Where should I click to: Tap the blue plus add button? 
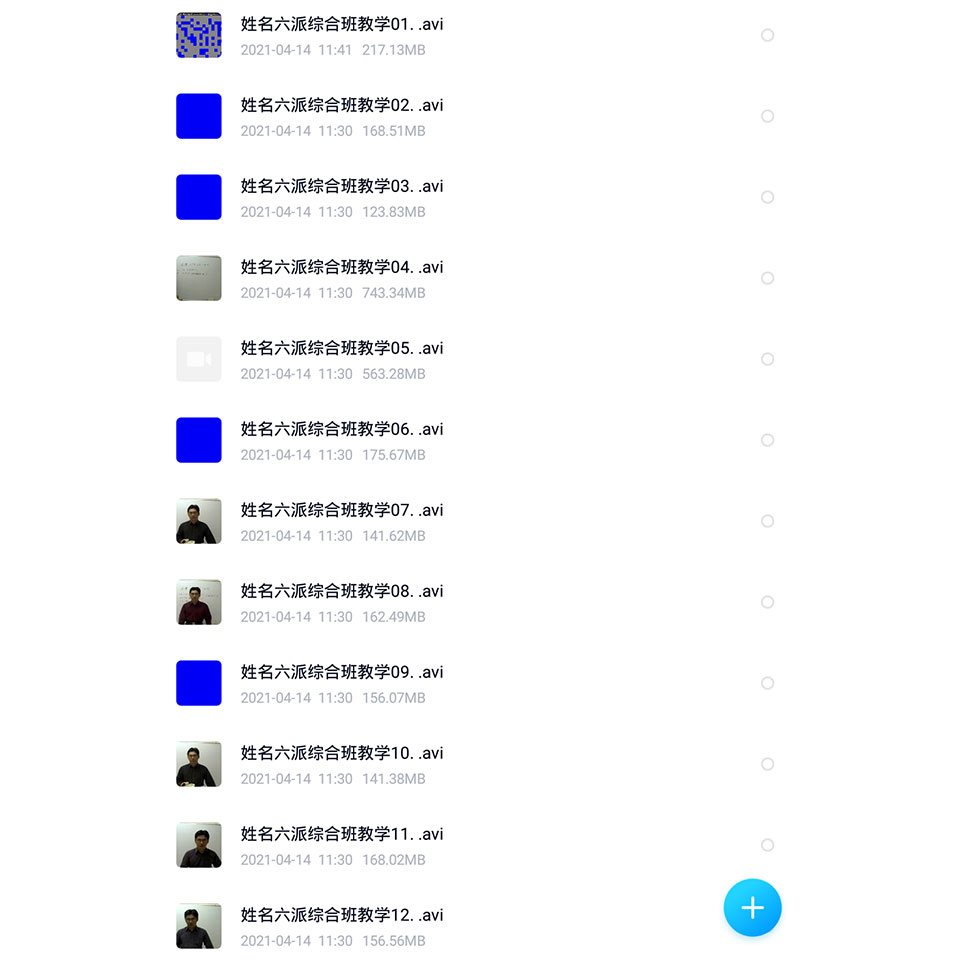click(752, 908)
